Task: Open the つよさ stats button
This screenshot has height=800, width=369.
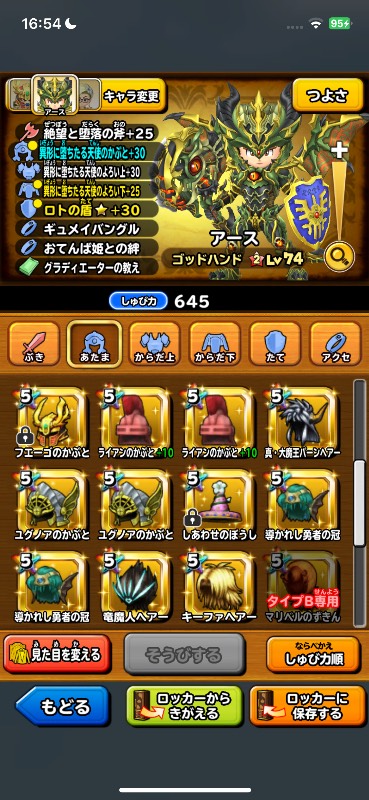Action: 327,95
